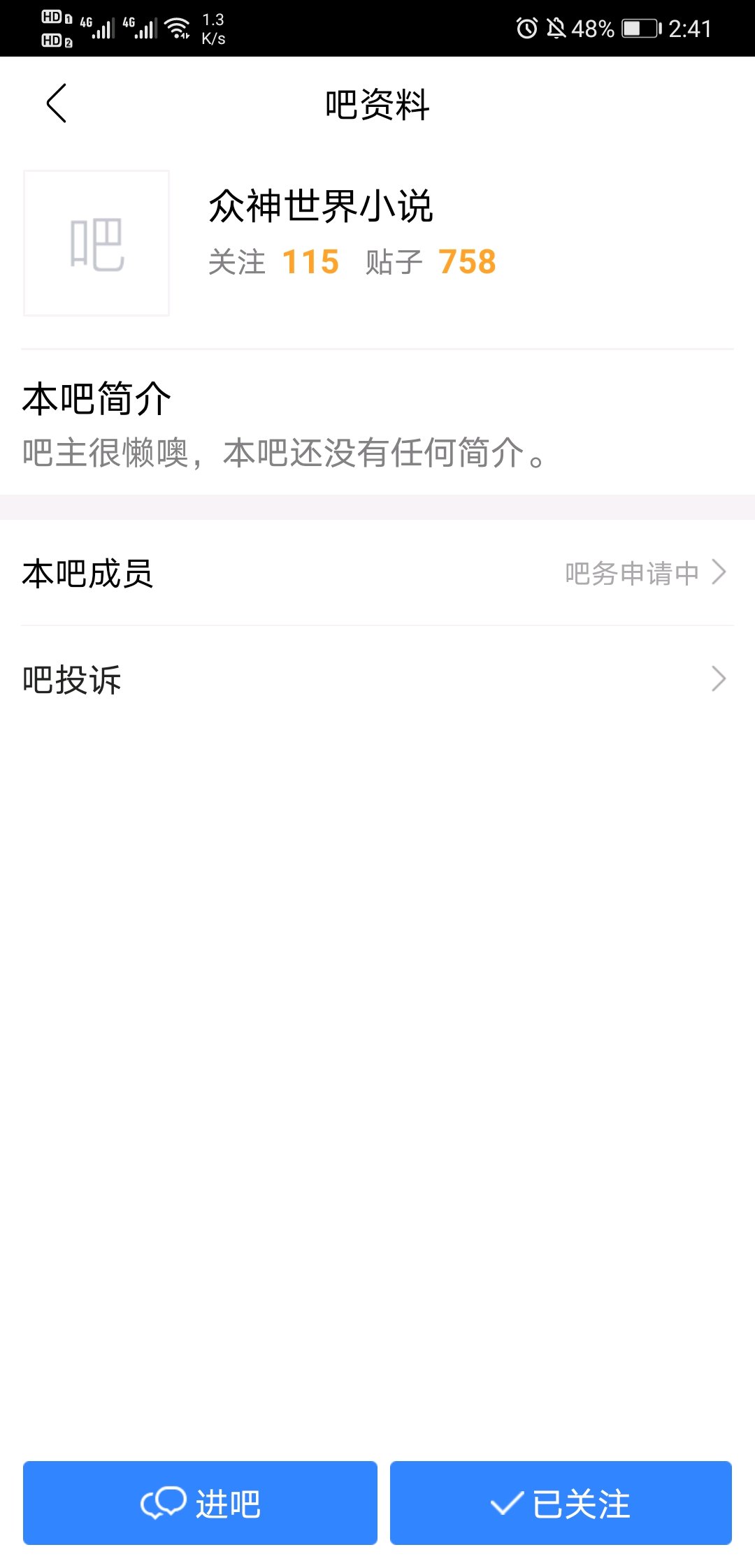Viewport: 755px width, 1568px height.
Task: Tap the 进吧 button to enter the forum
Action: point(200,1503)
